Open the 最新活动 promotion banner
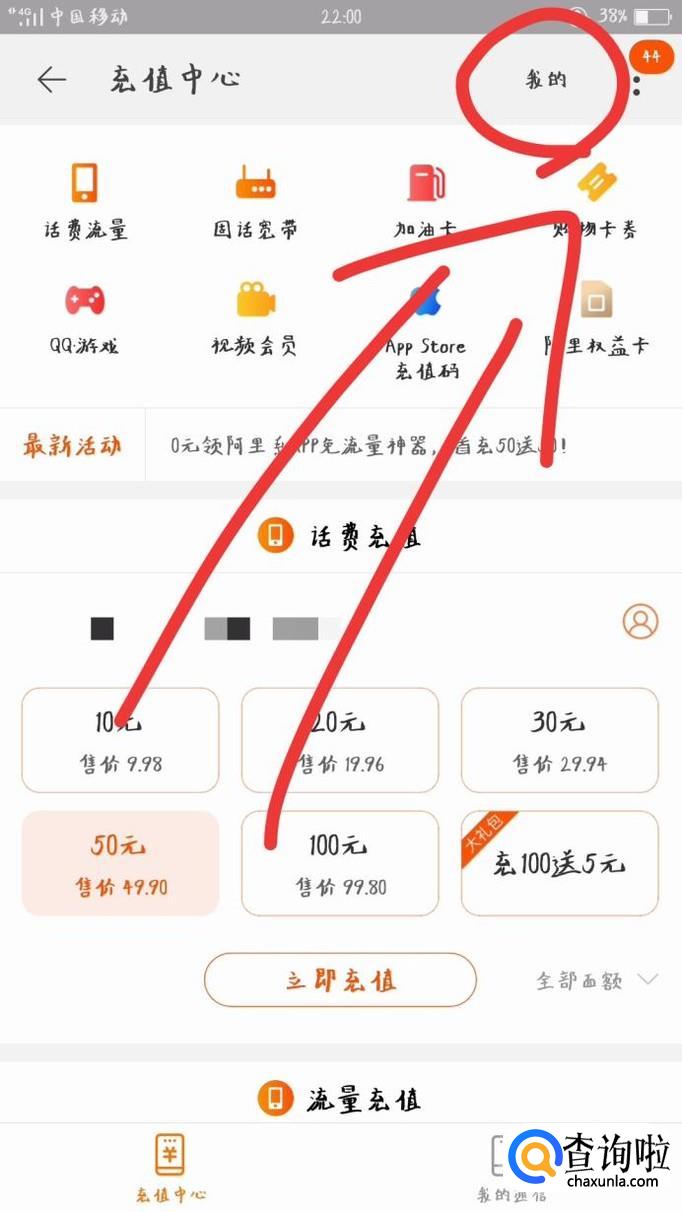Viewport: 682px width, 1212px height. click(340, 445)
